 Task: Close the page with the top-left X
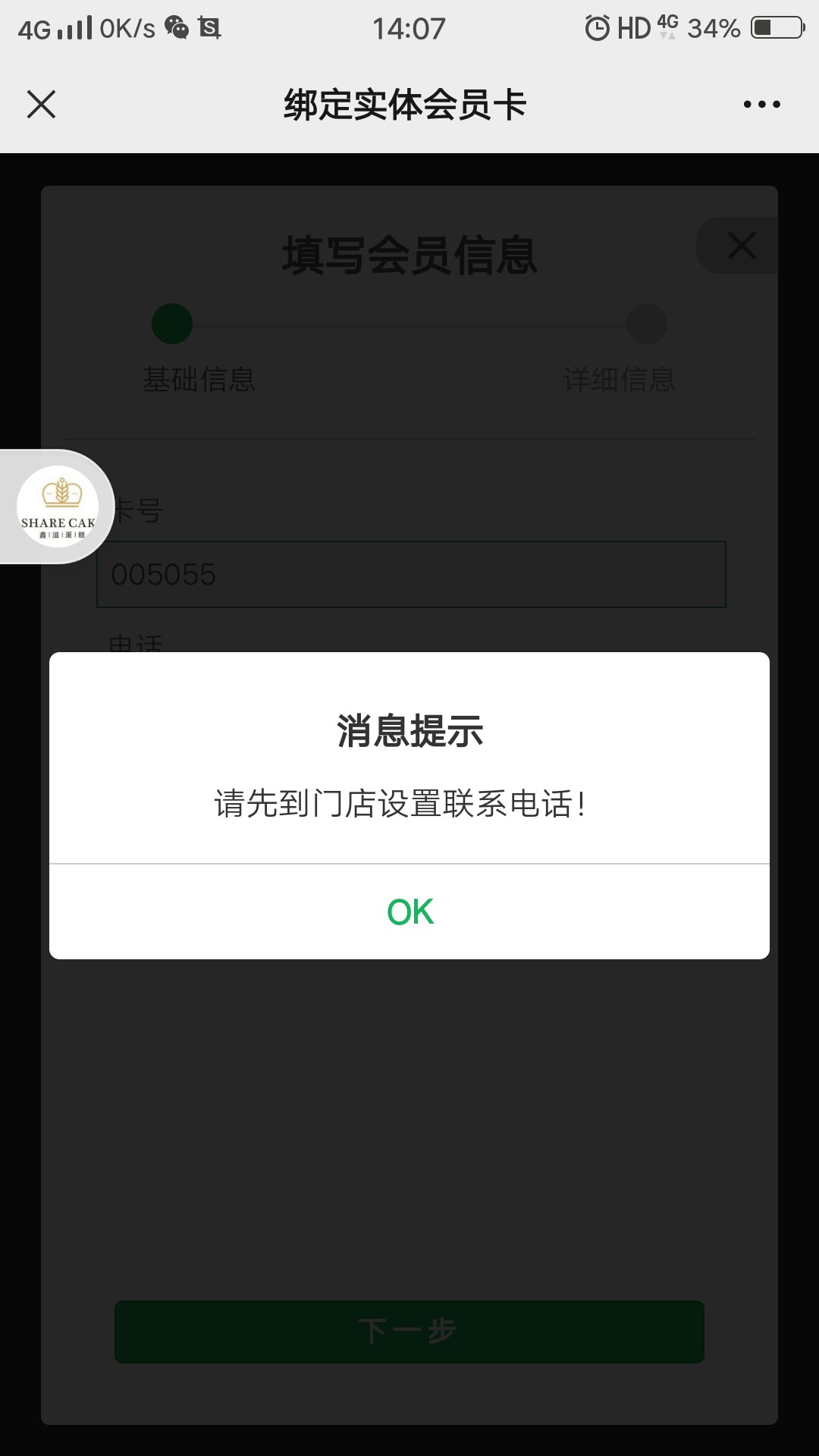coord(41,105)
